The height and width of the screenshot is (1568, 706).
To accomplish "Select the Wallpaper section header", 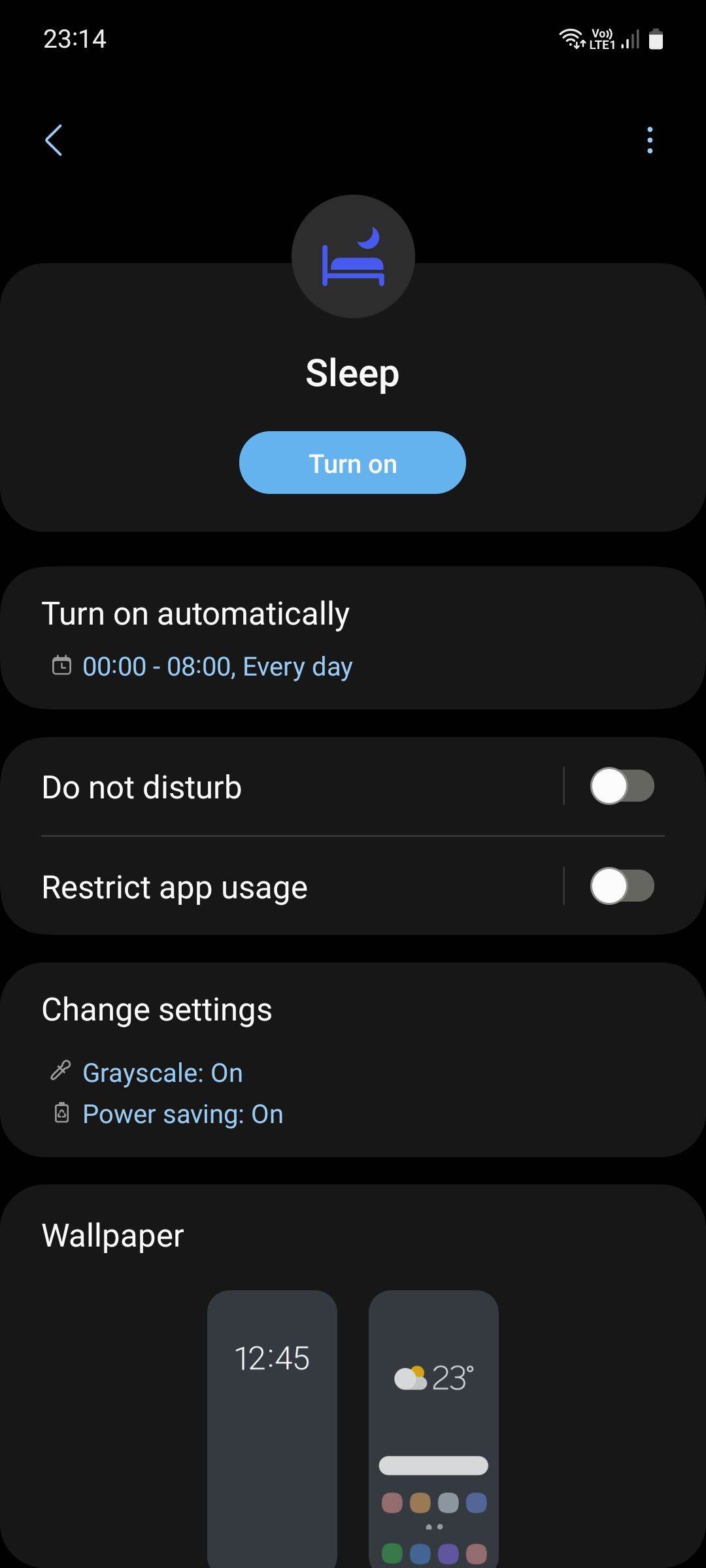I will coord(112,1235).
